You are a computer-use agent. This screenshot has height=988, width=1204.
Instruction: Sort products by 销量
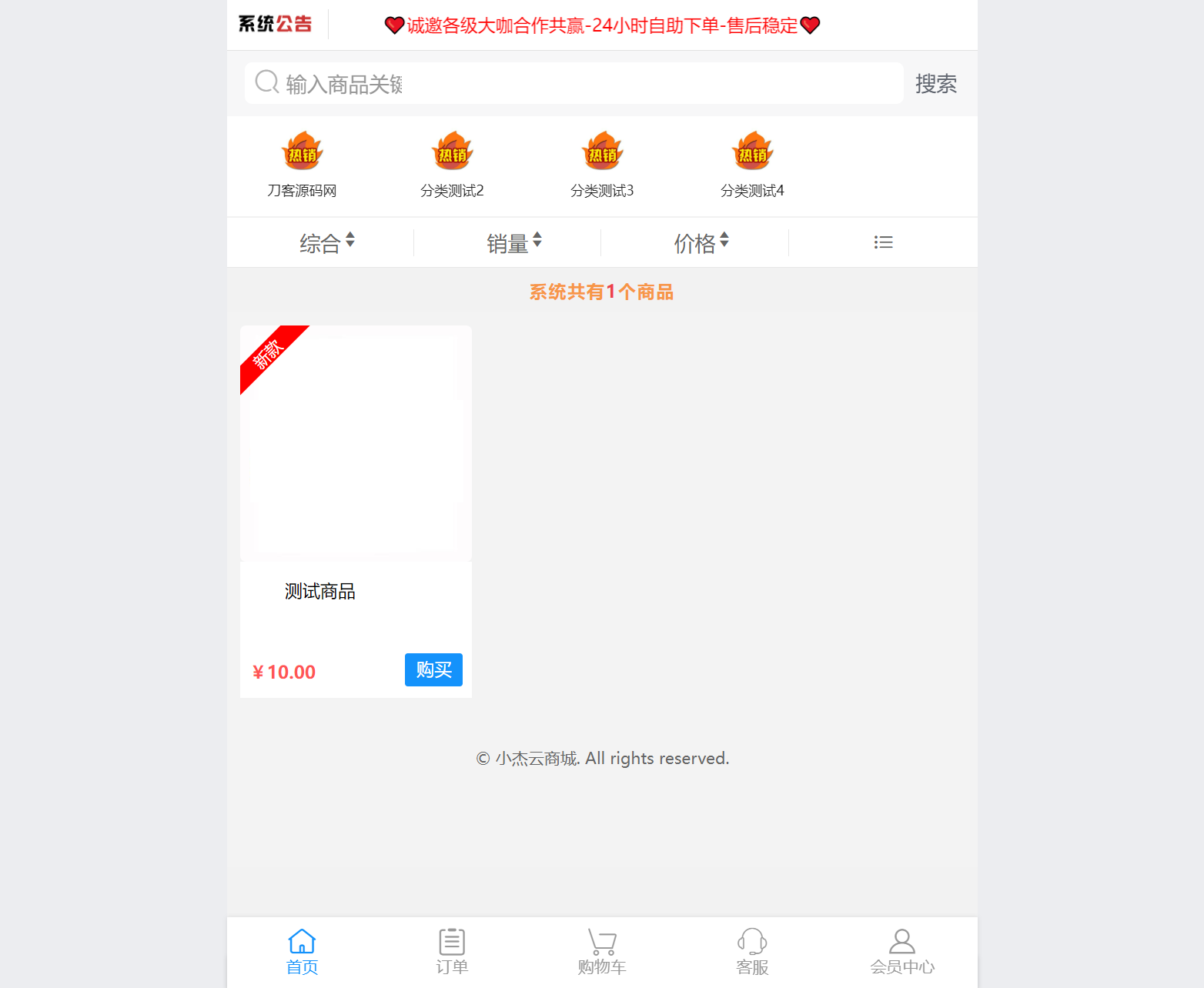pos(513,243)
